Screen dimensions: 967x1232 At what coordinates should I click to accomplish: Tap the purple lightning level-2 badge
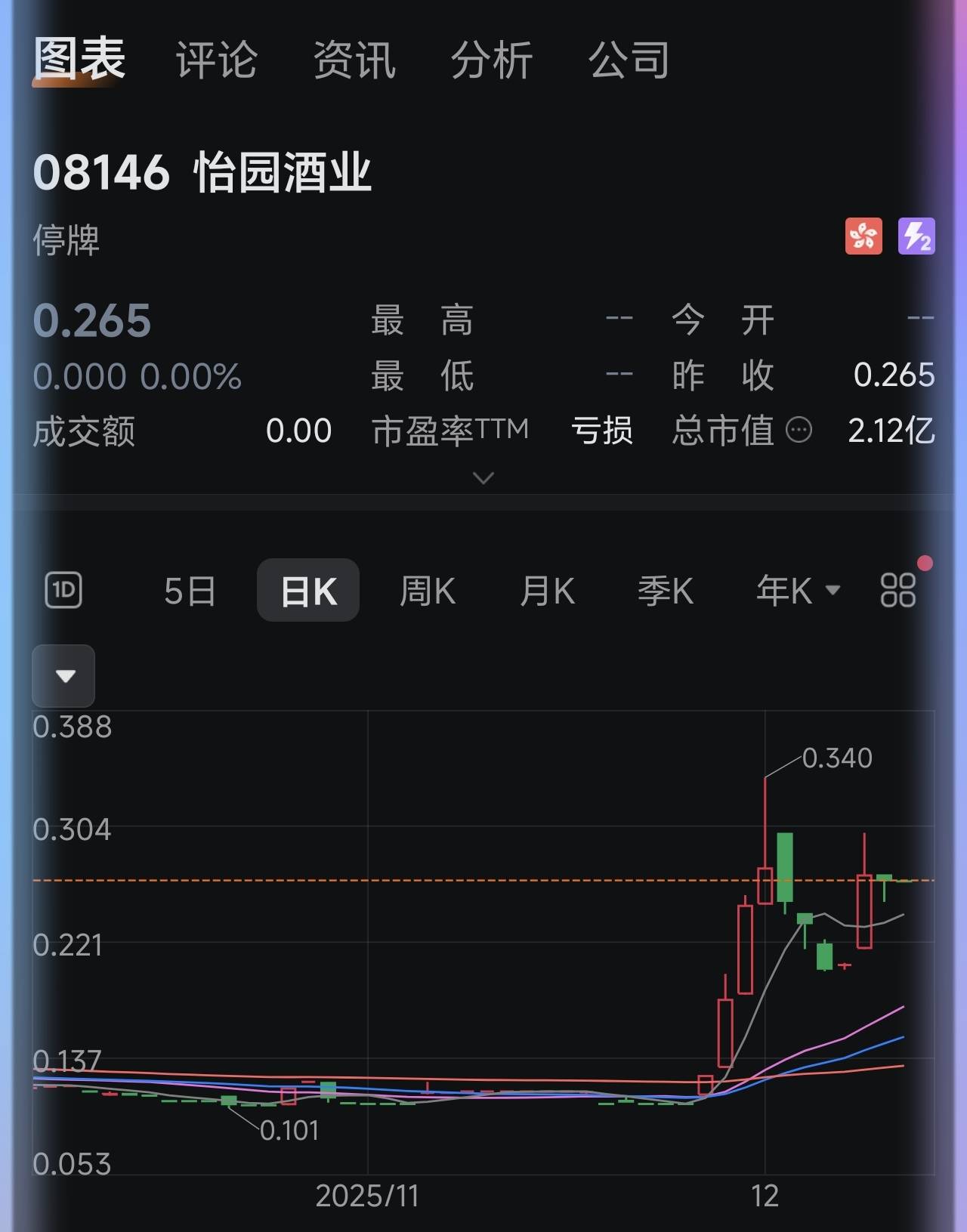coord(916,236)
